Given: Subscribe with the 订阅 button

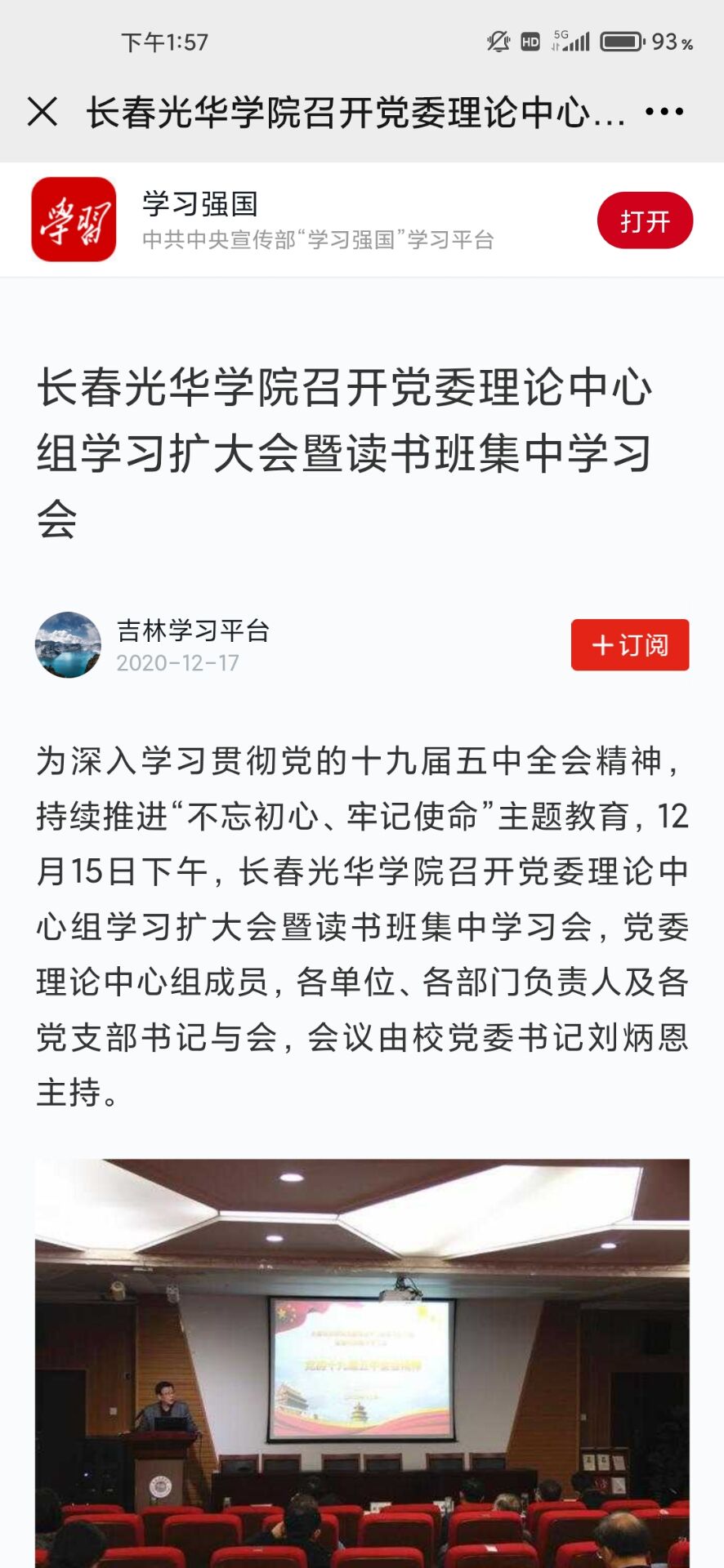Looking at the screenshot, I should click(x=629, y=645).
